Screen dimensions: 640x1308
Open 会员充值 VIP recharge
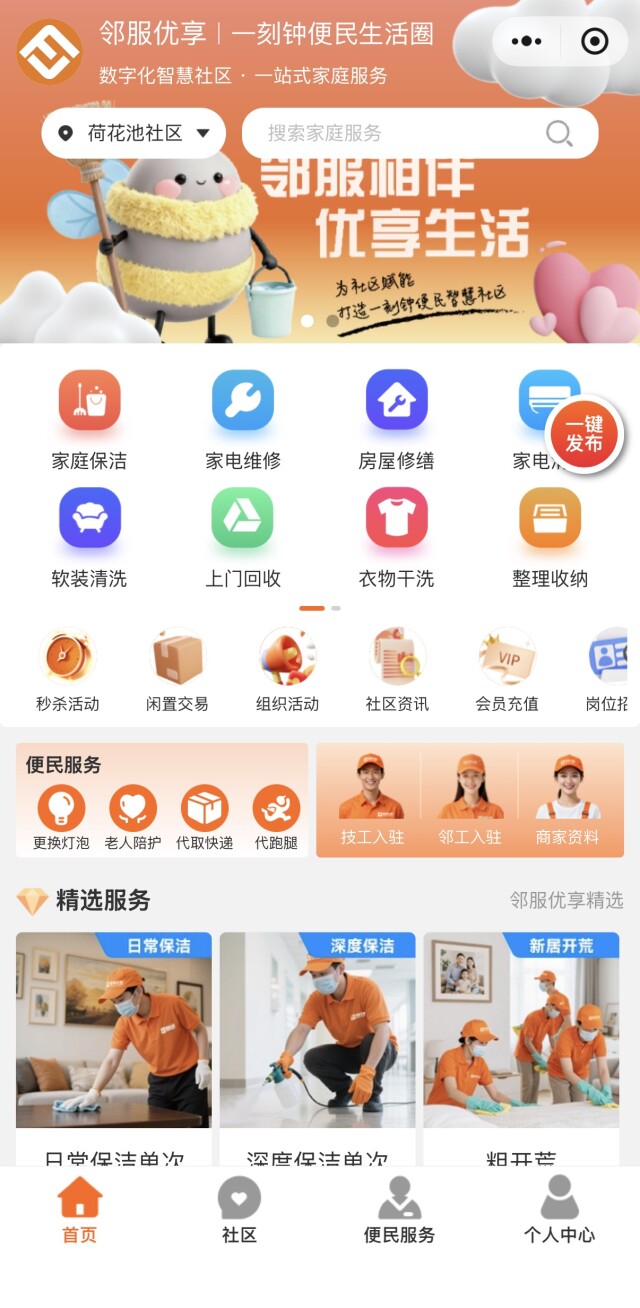pyautogui.click(x=507, y=670)
